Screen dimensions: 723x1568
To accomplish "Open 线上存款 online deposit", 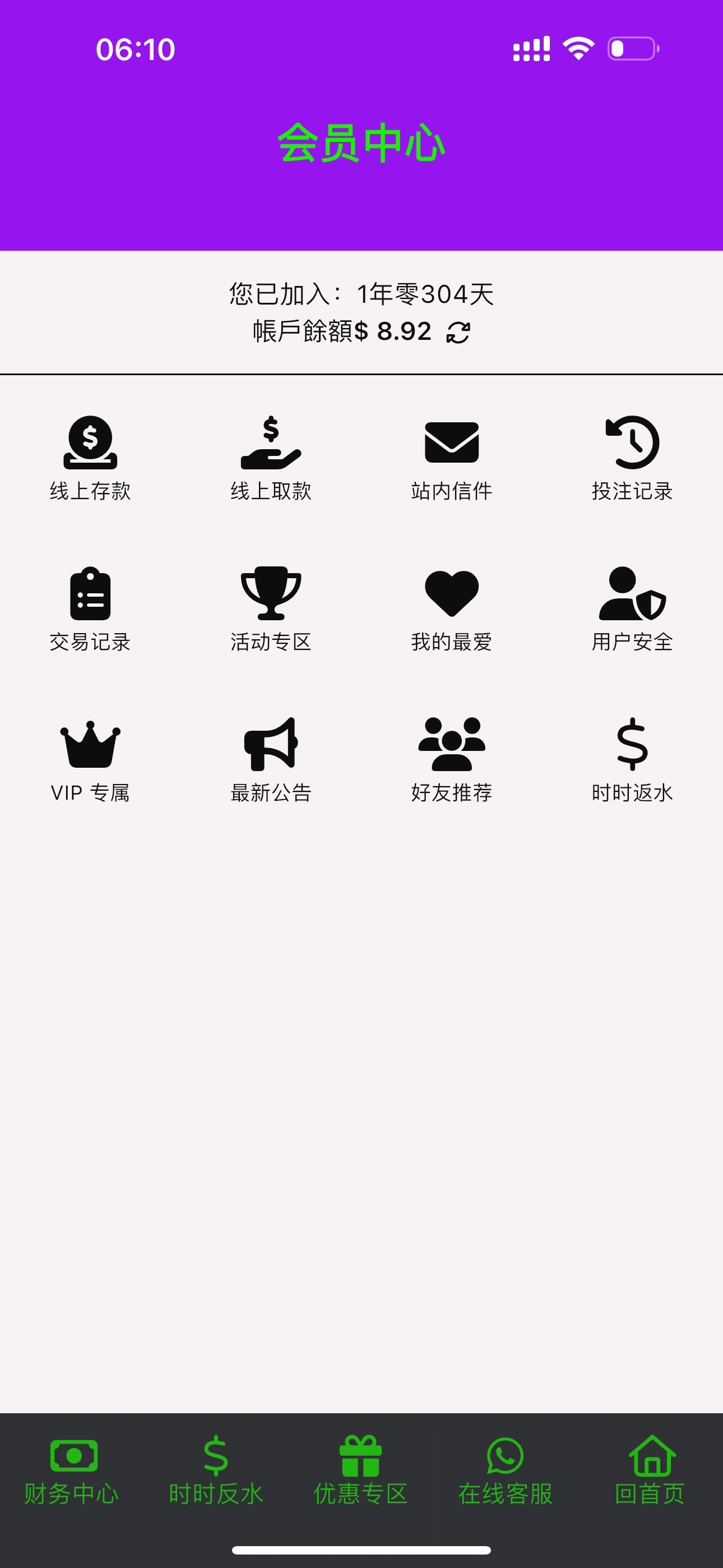I will tap(90, 457).
